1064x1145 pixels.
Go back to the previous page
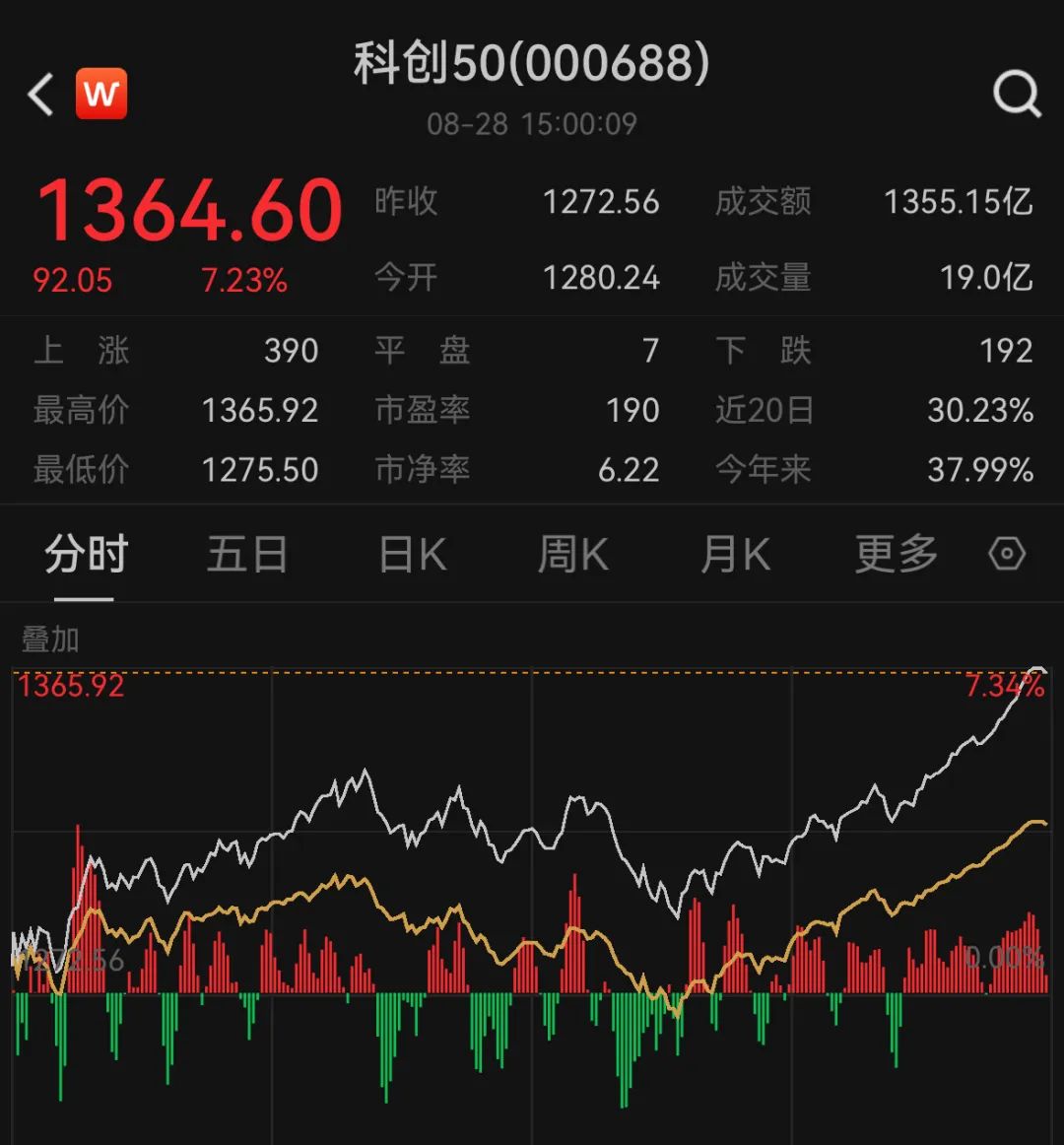tap(41, 95)
